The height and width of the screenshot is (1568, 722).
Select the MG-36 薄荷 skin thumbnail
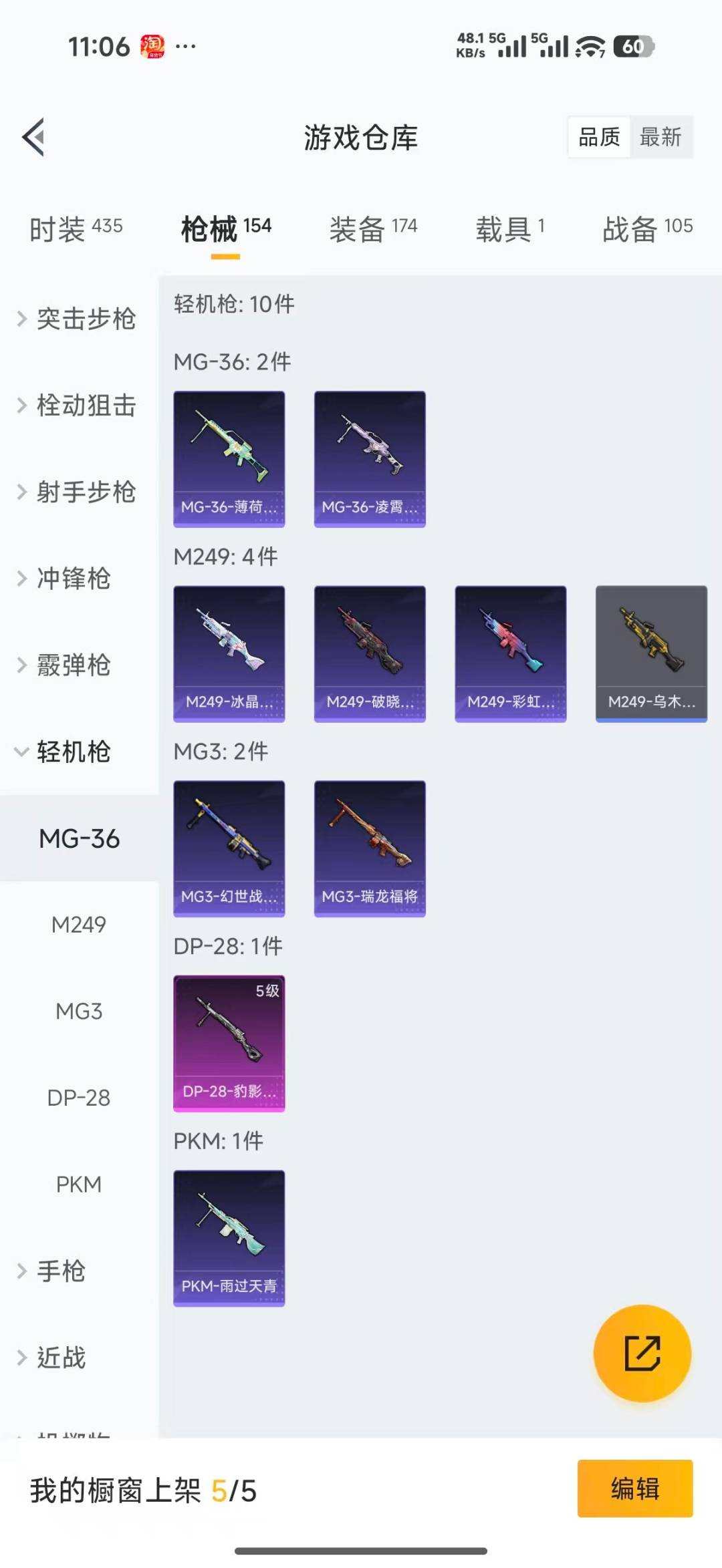(229, 460)
